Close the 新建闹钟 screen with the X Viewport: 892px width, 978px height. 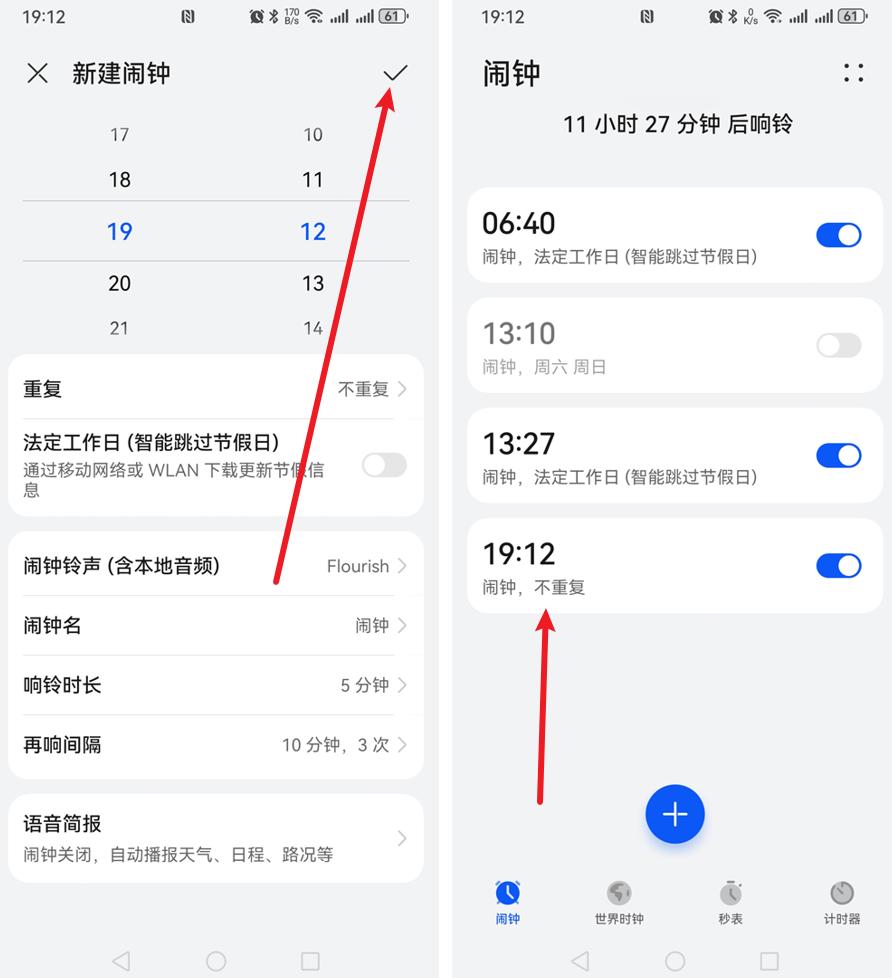37,72
